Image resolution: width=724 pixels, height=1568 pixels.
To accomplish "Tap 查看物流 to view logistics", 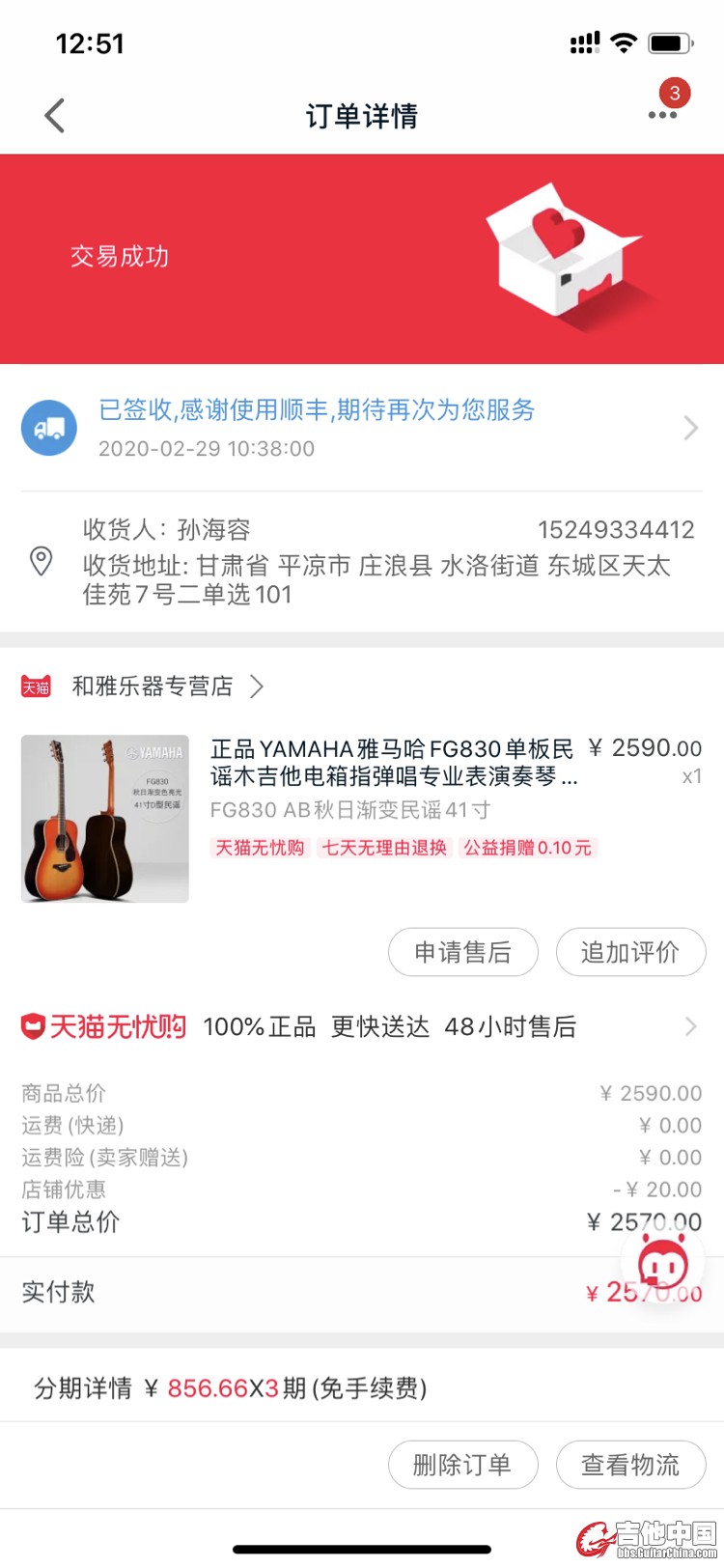I will click(630, 1465).
